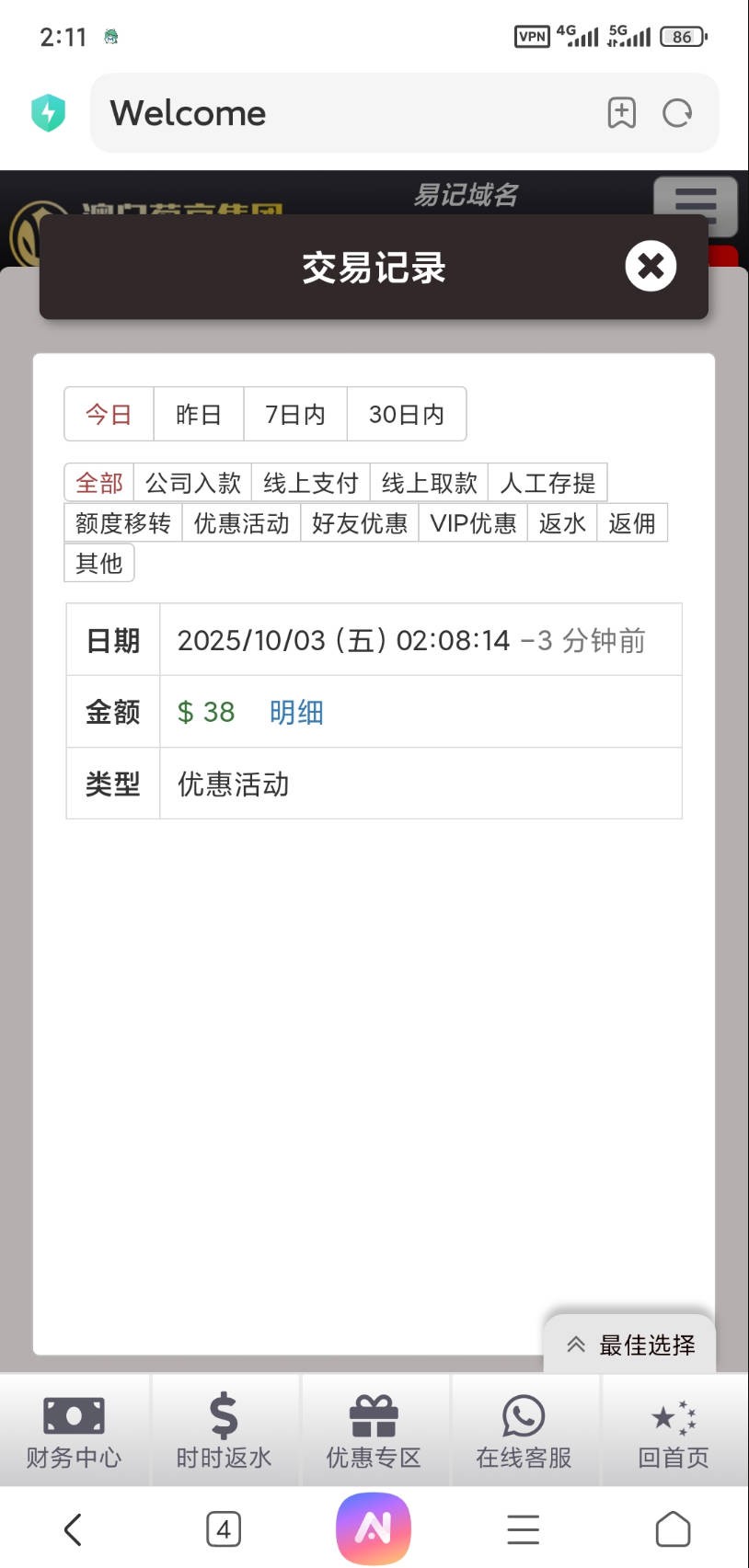Filter by 优惠活动 type

[x=241, y=523]
